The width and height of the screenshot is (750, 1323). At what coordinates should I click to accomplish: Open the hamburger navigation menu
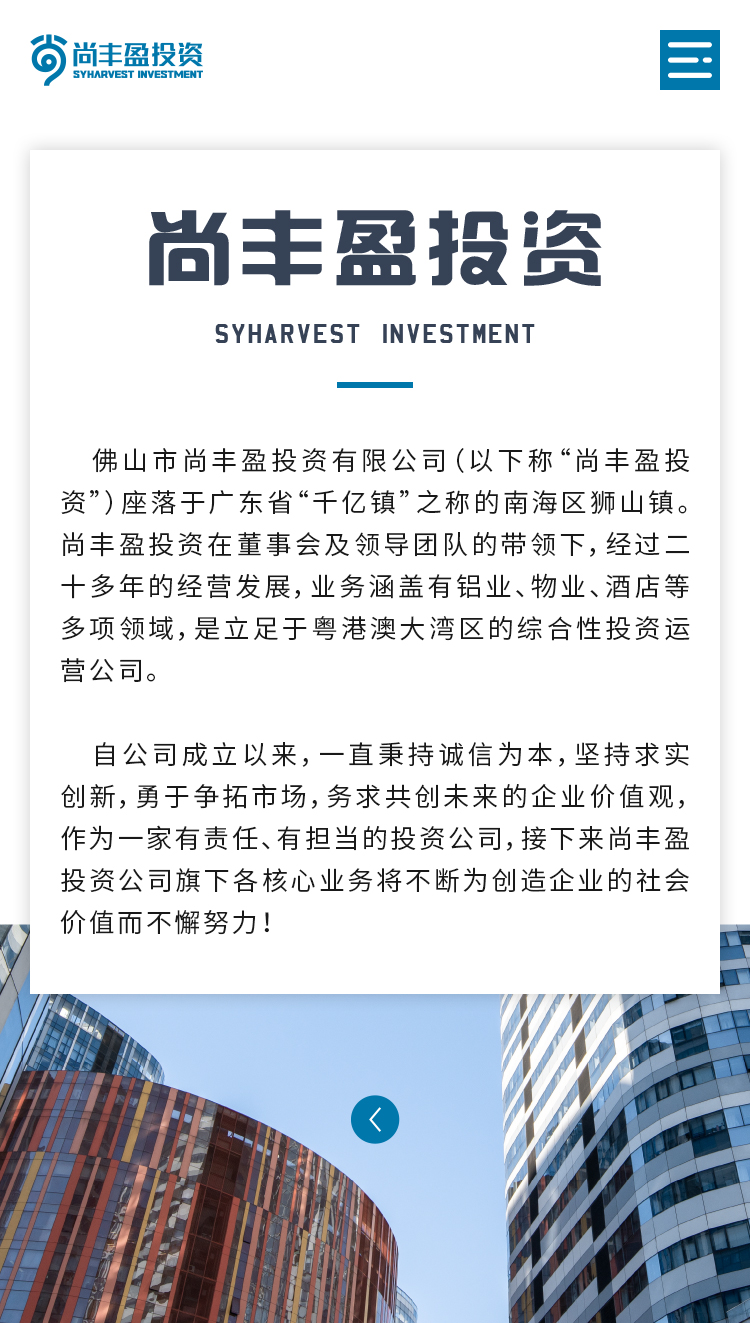point(689,60)
